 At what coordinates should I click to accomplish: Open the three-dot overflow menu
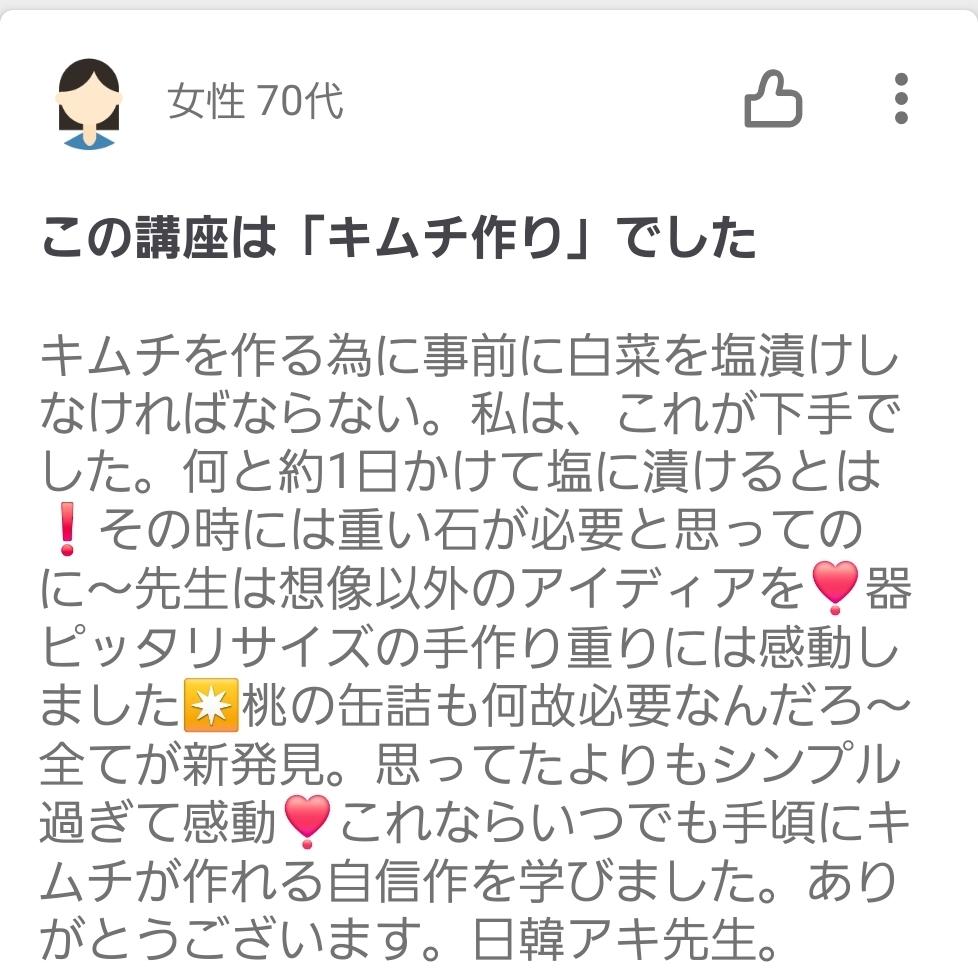(x=901, y=99)
